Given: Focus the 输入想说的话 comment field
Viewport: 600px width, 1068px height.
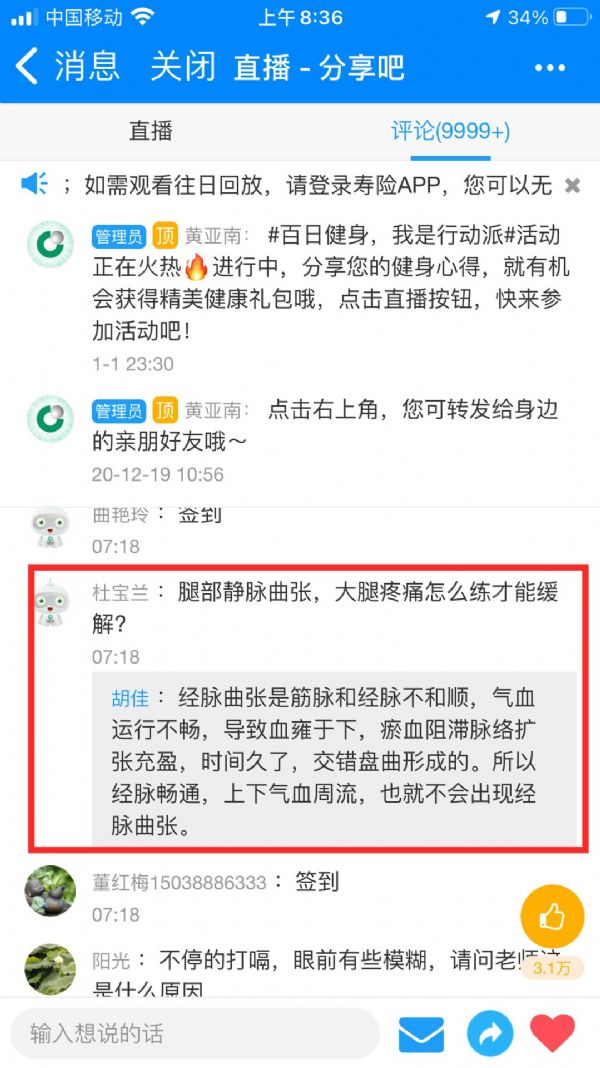Looking at the screenshot, I should click(x=195, y=1033).
